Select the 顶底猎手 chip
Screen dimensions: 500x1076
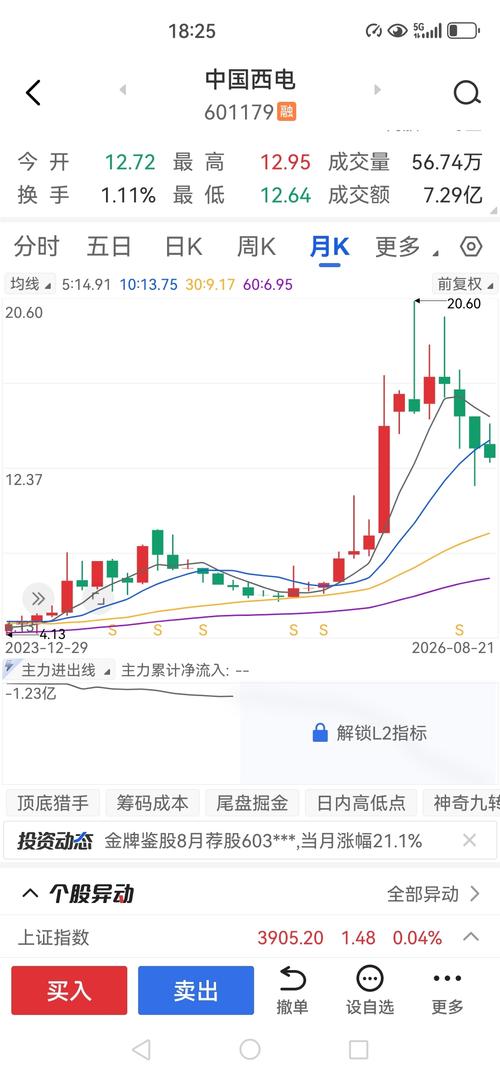(x=53, y=803)
